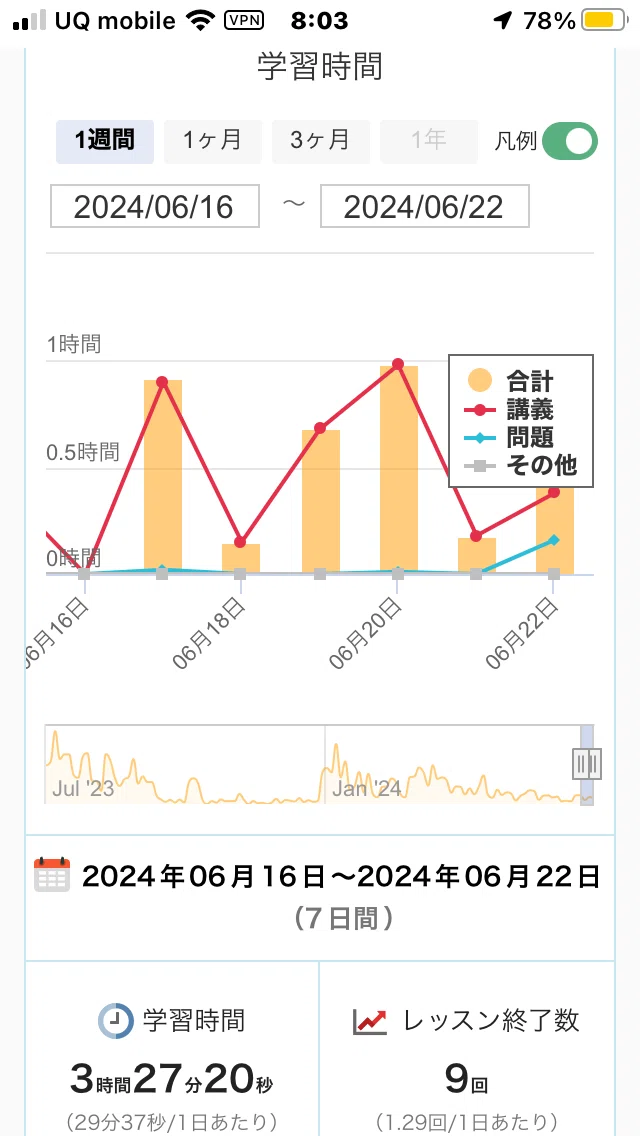Viewport: 640px width, 1136px height.
Task: Tap the range handle on the overview chart
Action: pyautogui.click(x=587, y=763)
